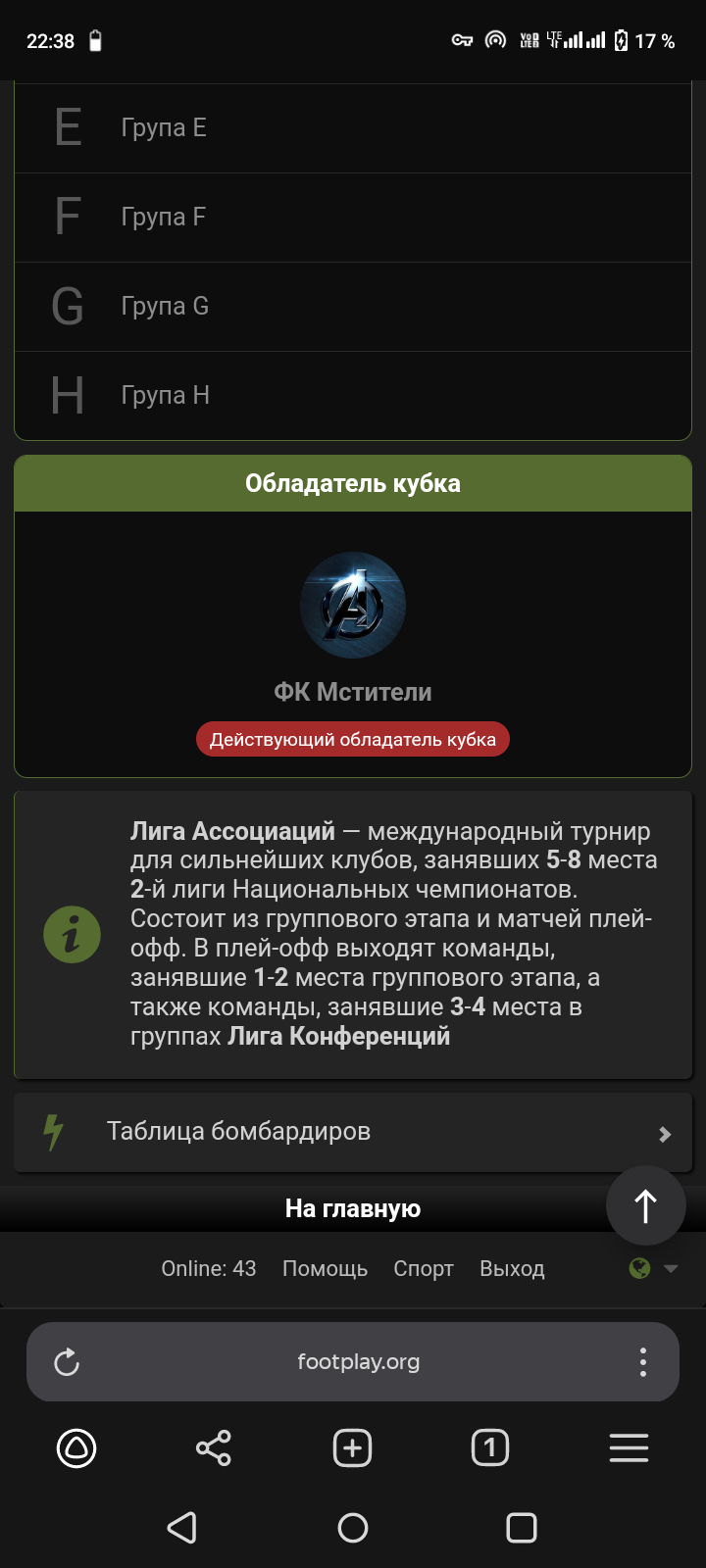Open Таблица бомбардиров
The image size is (706, 1568).
[x=353, y=1132]
